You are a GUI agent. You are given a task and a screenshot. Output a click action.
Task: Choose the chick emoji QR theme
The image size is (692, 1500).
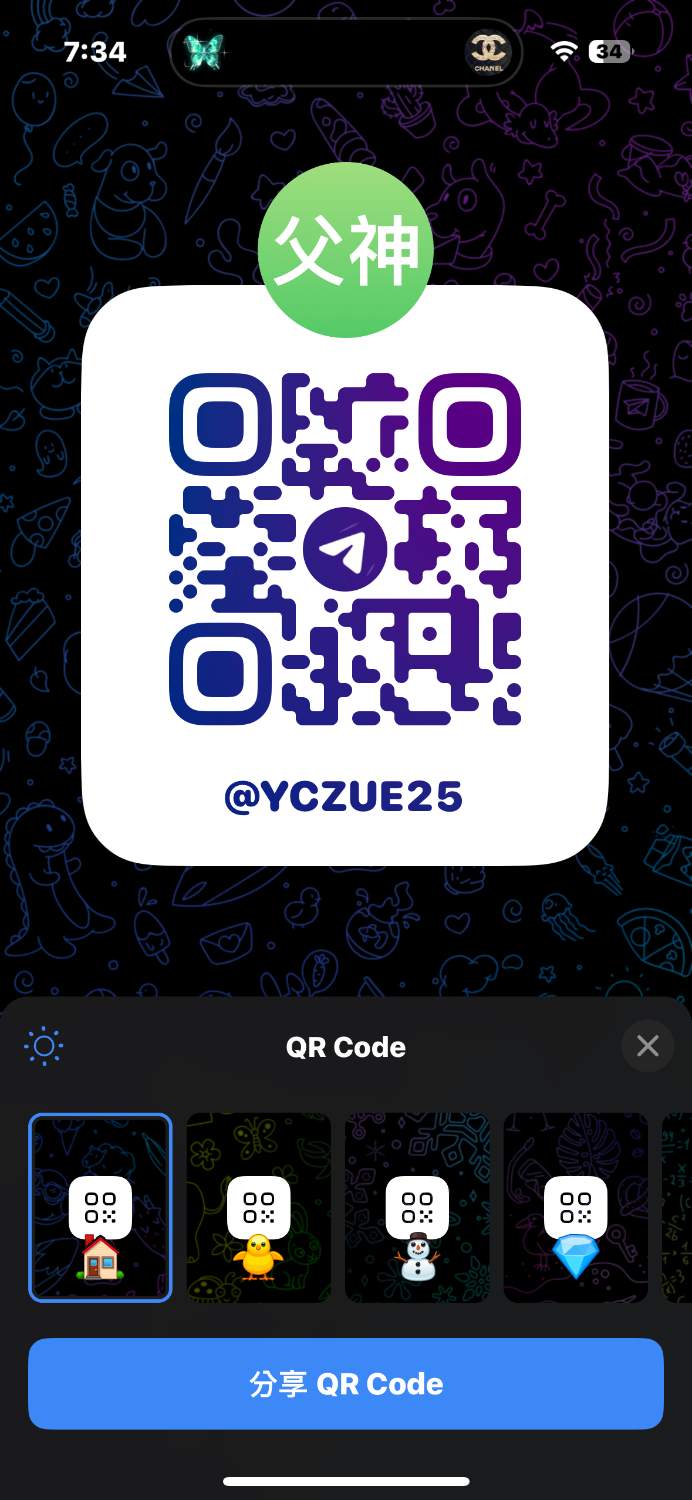(258, 1208)
